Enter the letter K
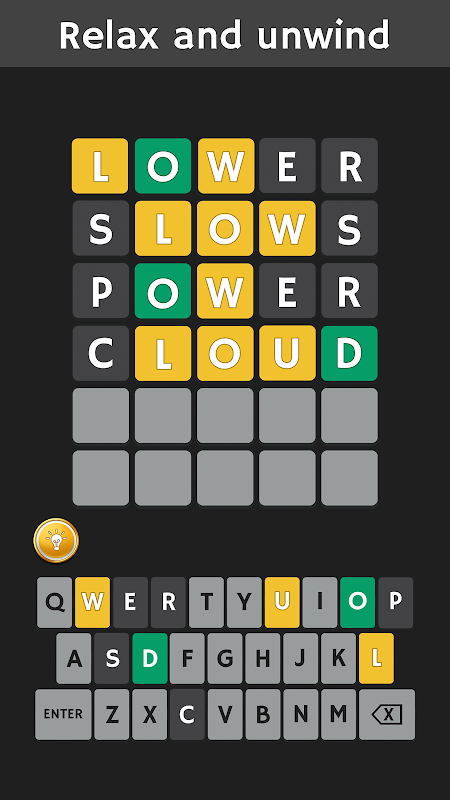The height and width of the screenshot is (800, 450). [x=338, y=659]
